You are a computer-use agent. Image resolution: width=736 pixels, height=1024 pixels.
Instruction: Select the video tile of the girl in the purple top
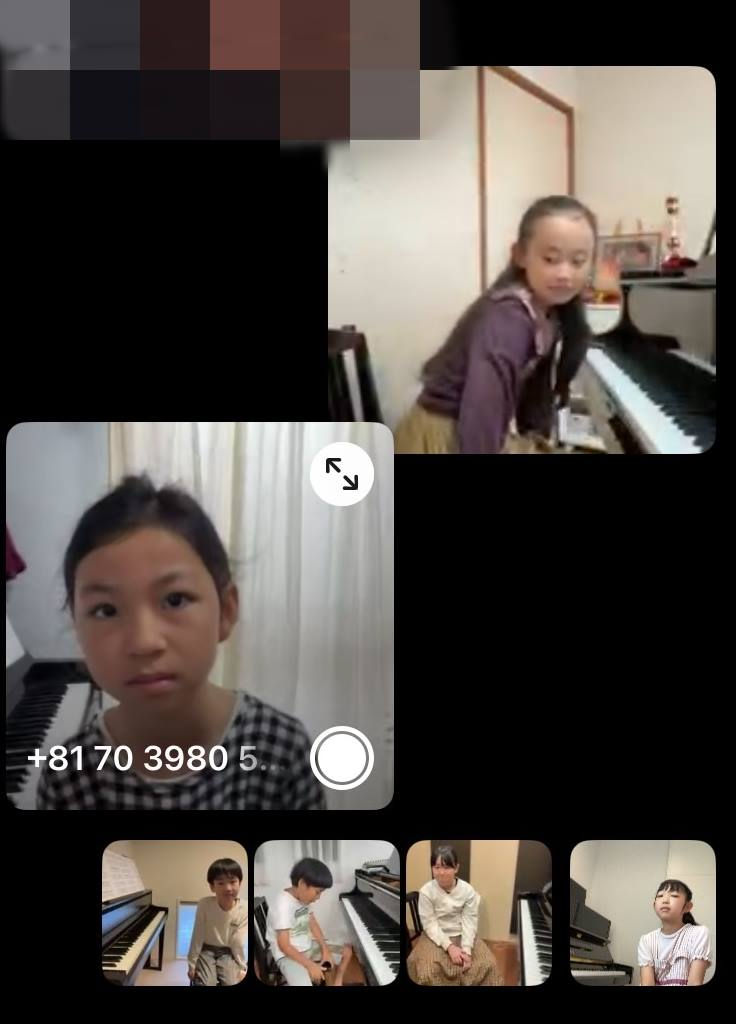(x=522, y=260)
